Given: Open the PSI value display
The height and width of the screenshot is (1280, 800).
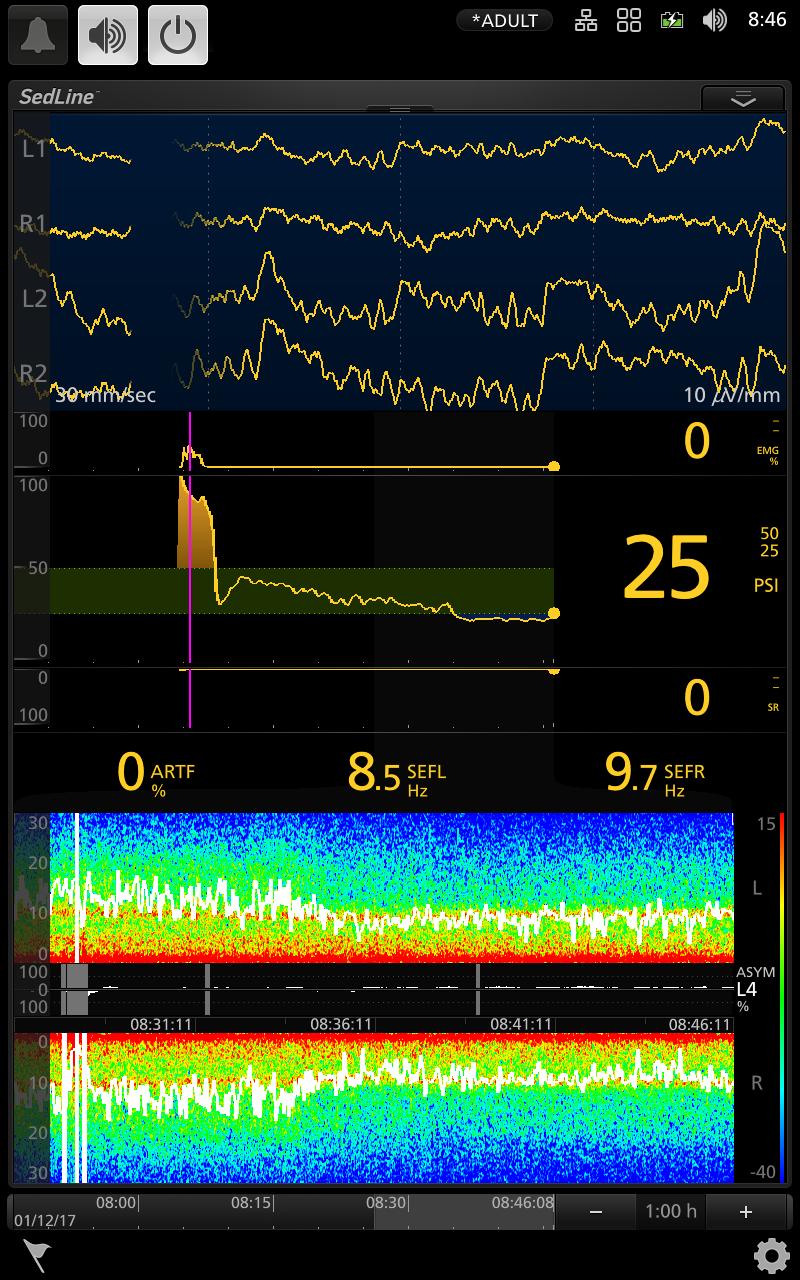Looking at the screenshot, I should (x=666, y=567).
